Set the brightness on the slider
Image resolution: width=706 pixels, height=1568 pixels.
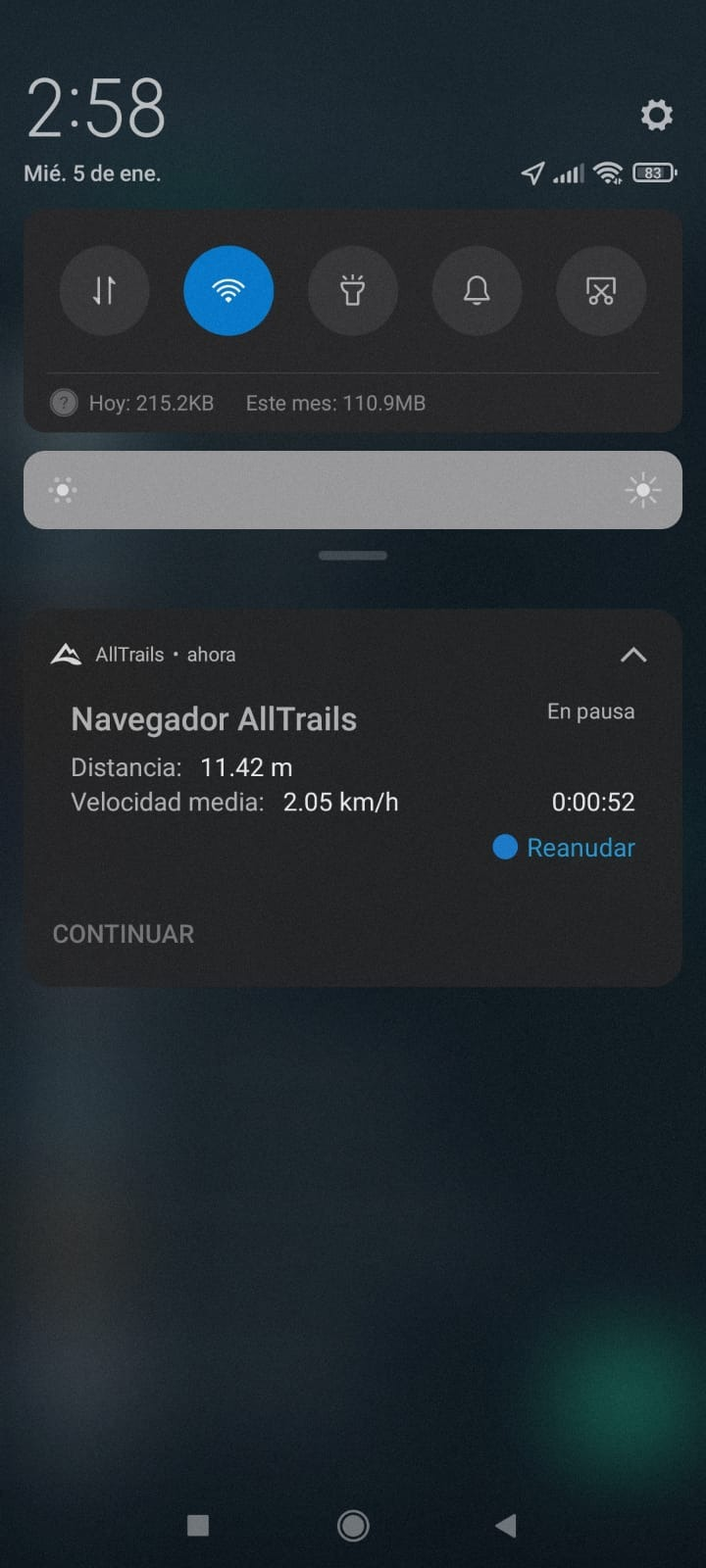[353, 490]
